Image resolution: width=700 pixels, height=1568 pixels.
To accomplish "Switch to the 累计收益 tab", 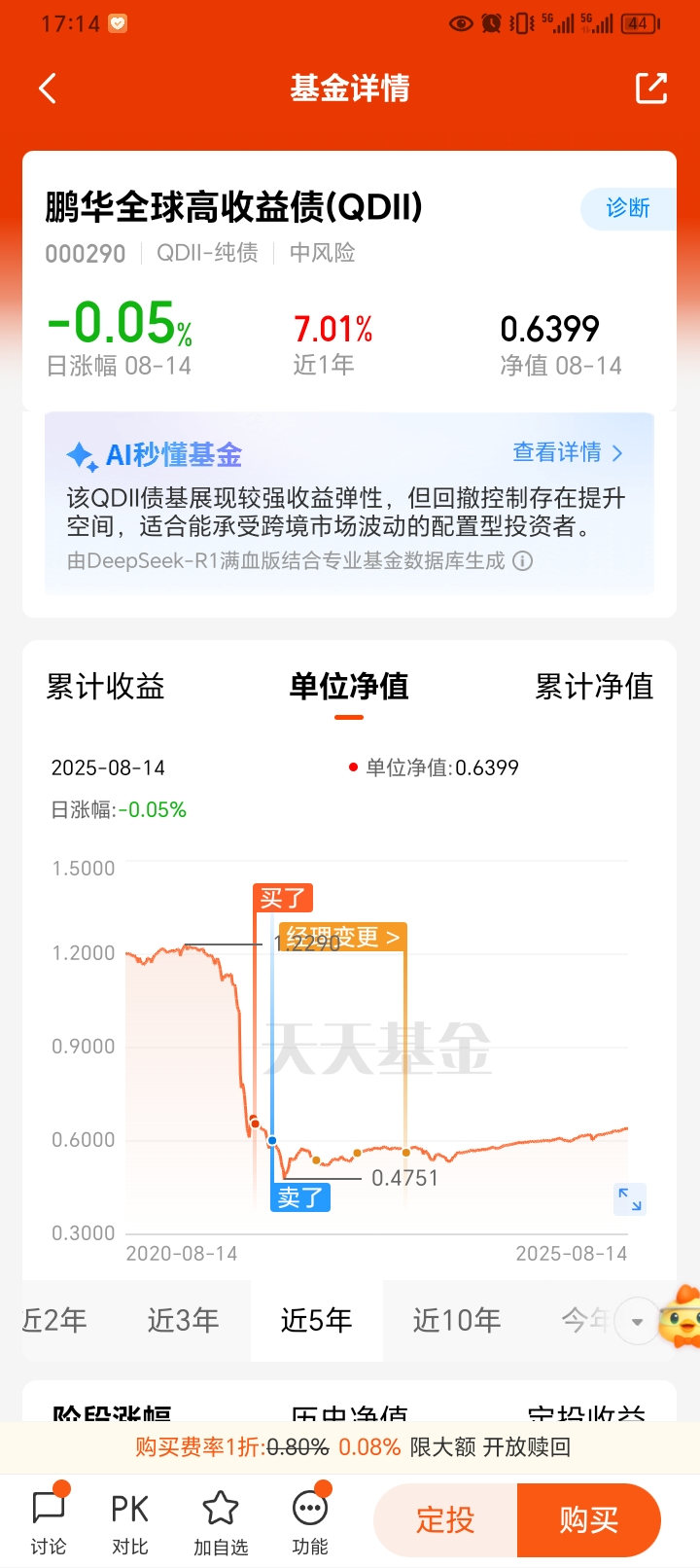I will 105,687.
